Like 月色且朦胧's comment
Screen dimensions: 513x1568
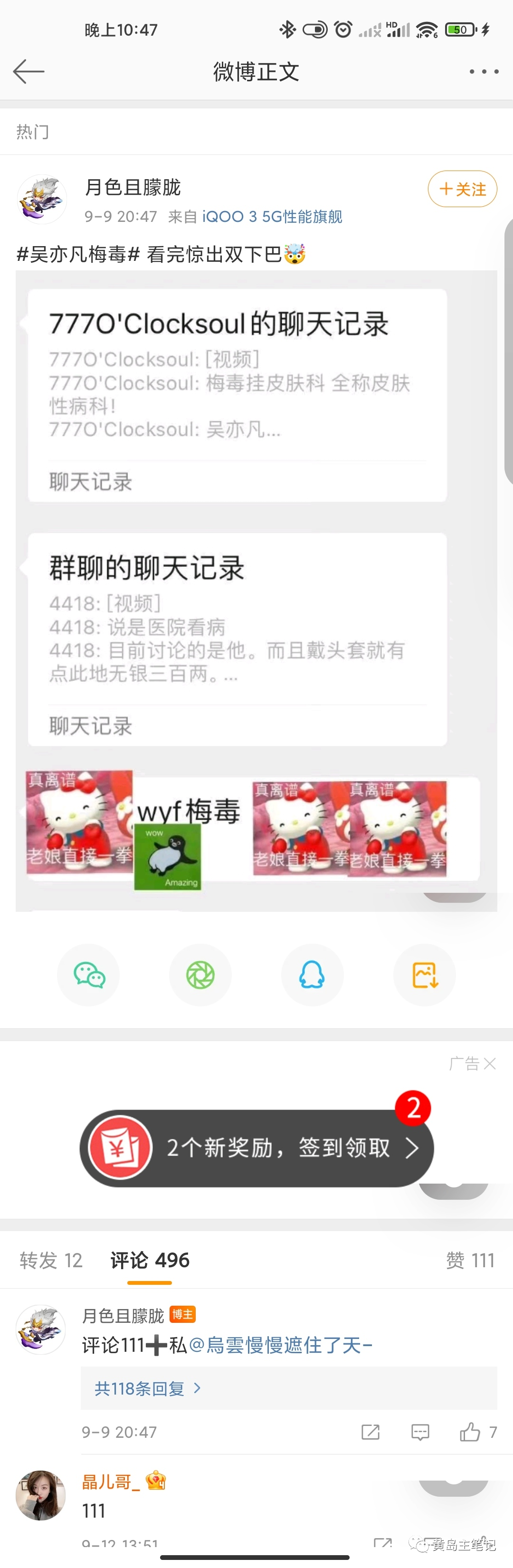470,1432
